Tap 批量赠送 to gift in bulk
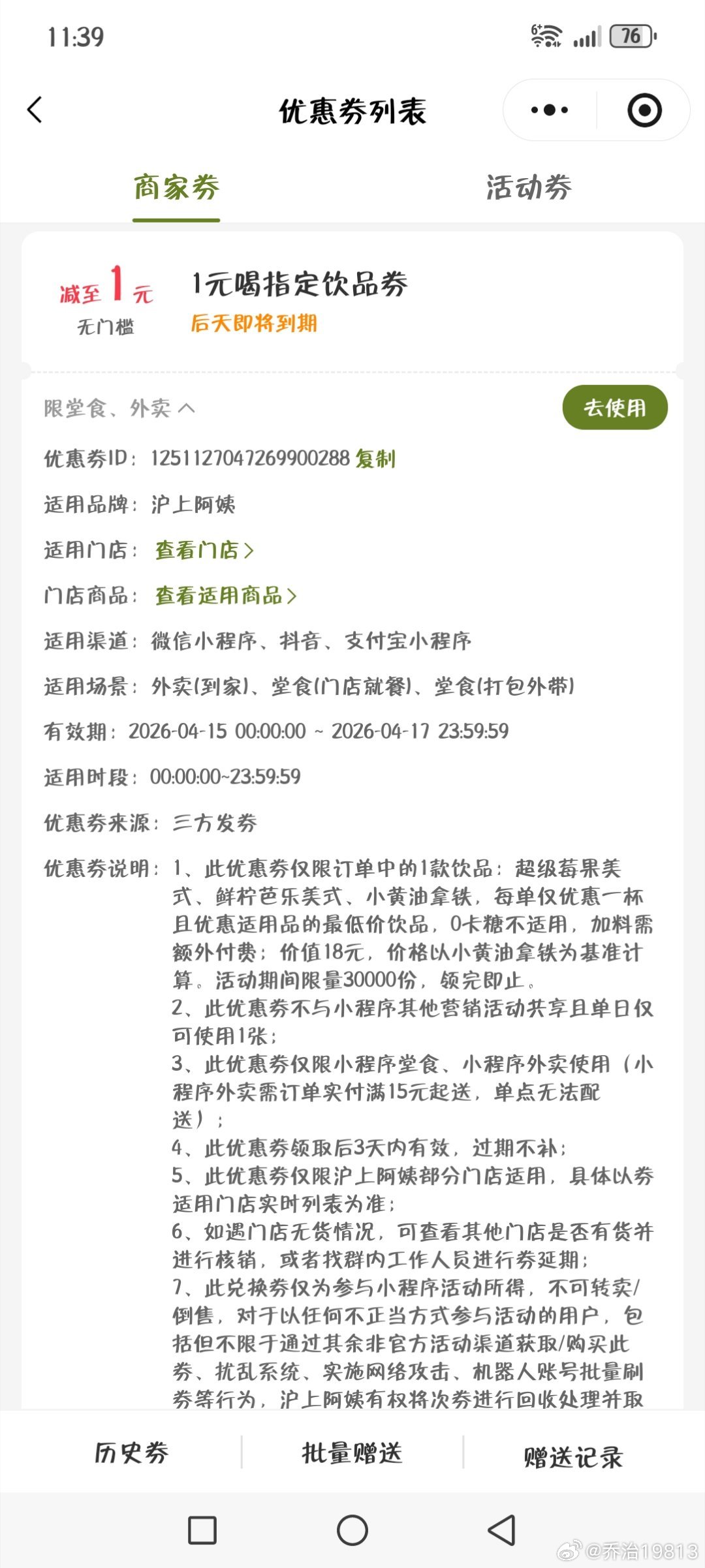Viewport: 705px width, 1568px height. [x=352, y=1453]
